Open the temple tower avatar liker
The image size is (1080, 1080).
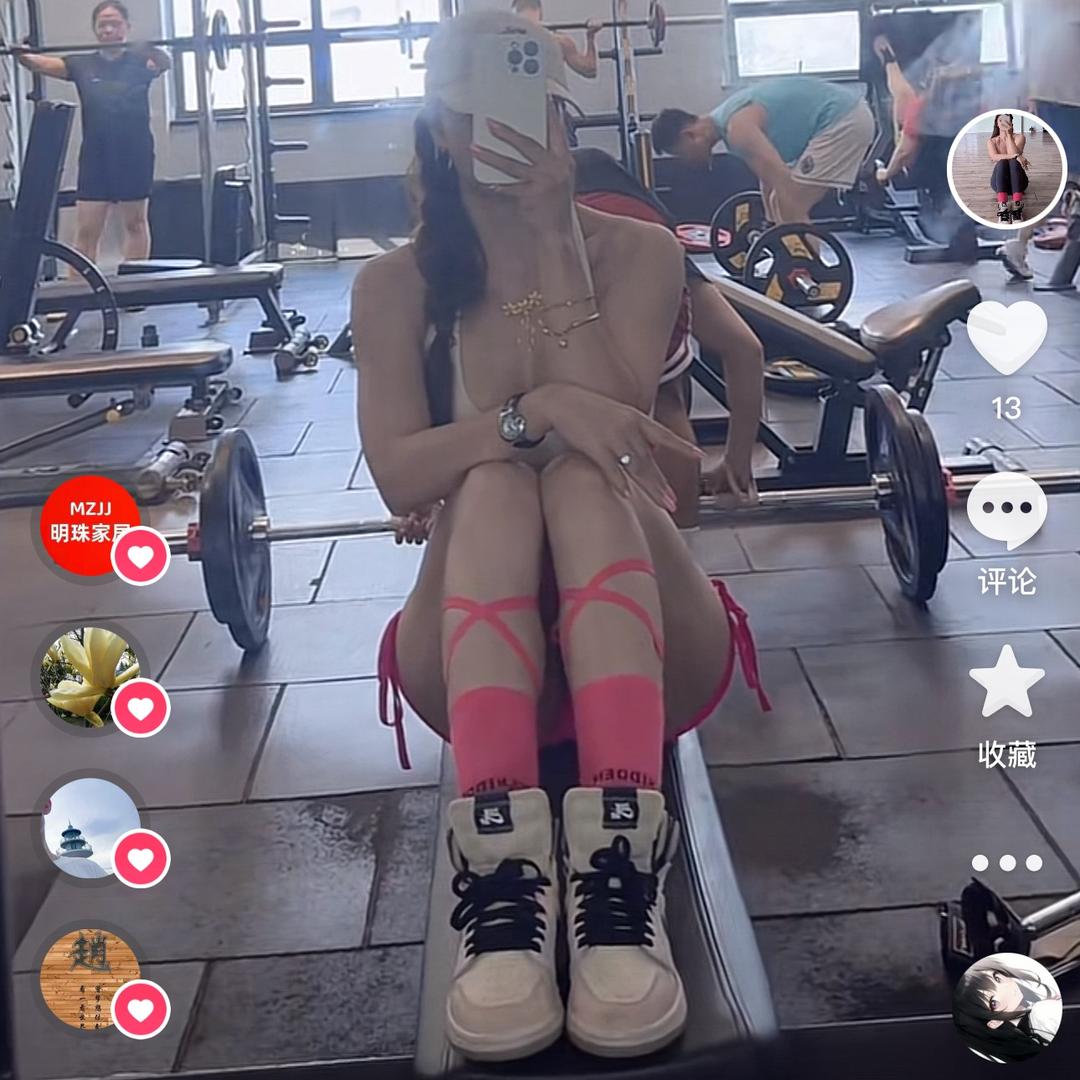tap(88, 828)
